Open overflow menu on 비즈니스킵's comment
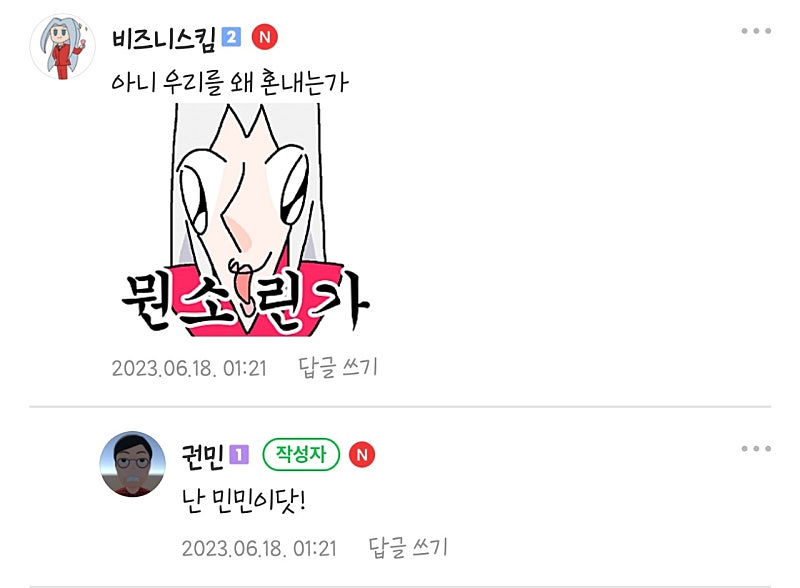The width and height of the screenshot is (800, 588). (x=756, y=32)
